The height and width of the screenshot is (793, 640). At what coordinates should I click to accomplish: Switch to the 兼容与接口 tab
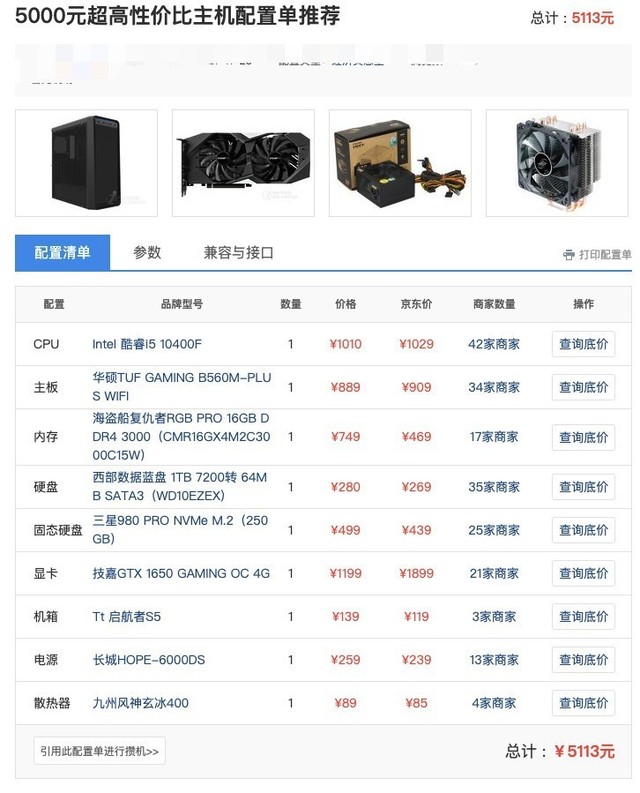tap(238, 253)
